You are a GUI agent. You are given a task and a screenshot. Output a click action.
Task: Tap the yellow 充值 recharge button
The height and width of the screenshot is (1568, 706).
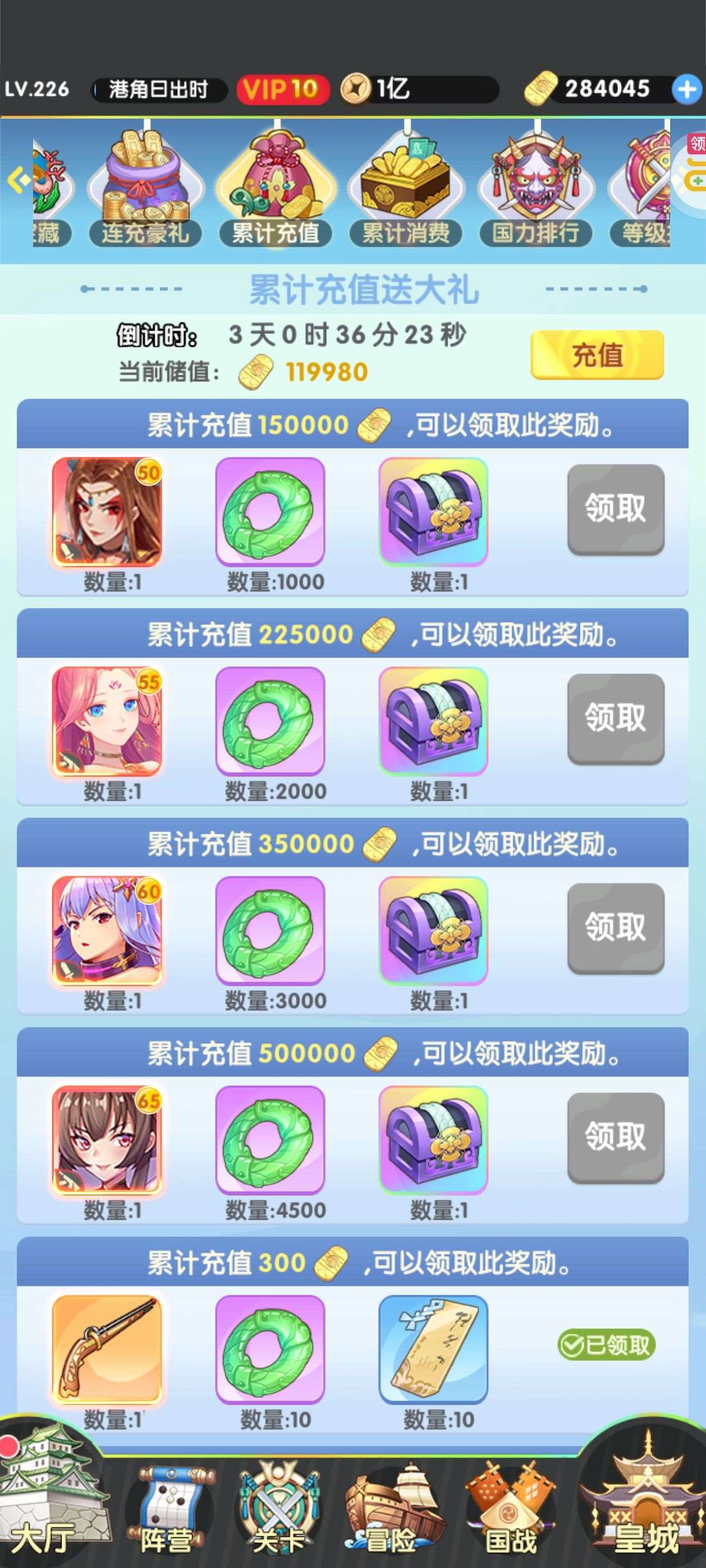(x=597, y=355)
